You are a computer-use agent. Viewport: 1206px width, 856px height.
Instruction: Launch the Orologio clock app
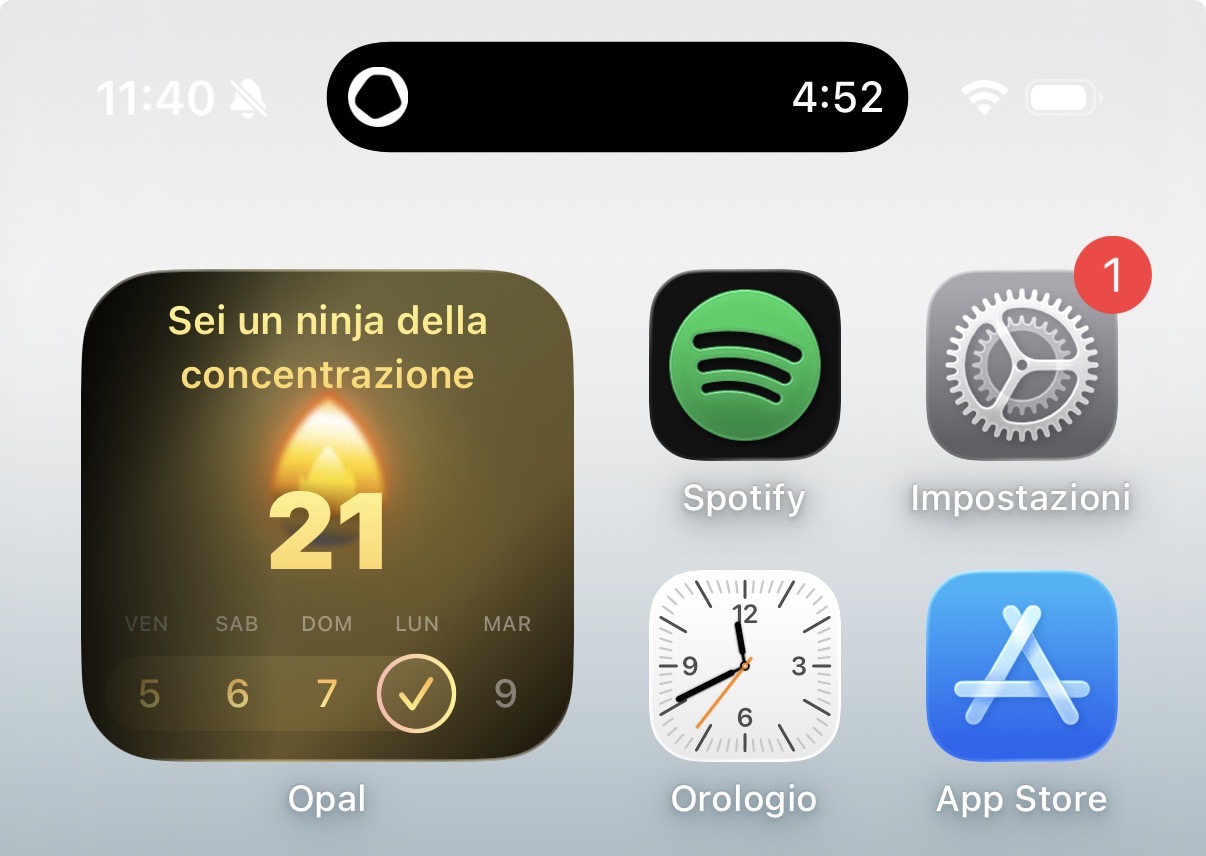(744, 665)
